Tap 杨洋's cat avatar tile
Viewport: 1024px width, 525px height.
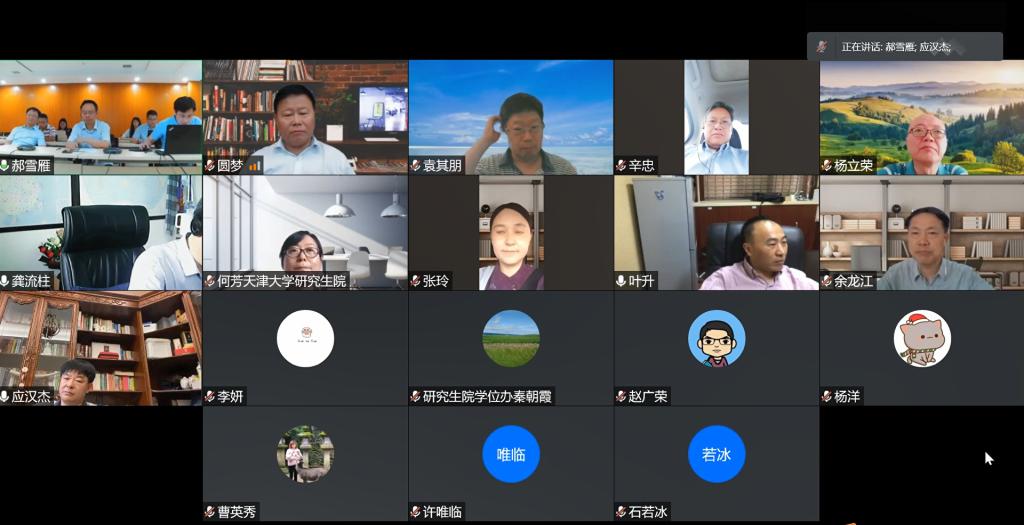[x=921, y=340]
